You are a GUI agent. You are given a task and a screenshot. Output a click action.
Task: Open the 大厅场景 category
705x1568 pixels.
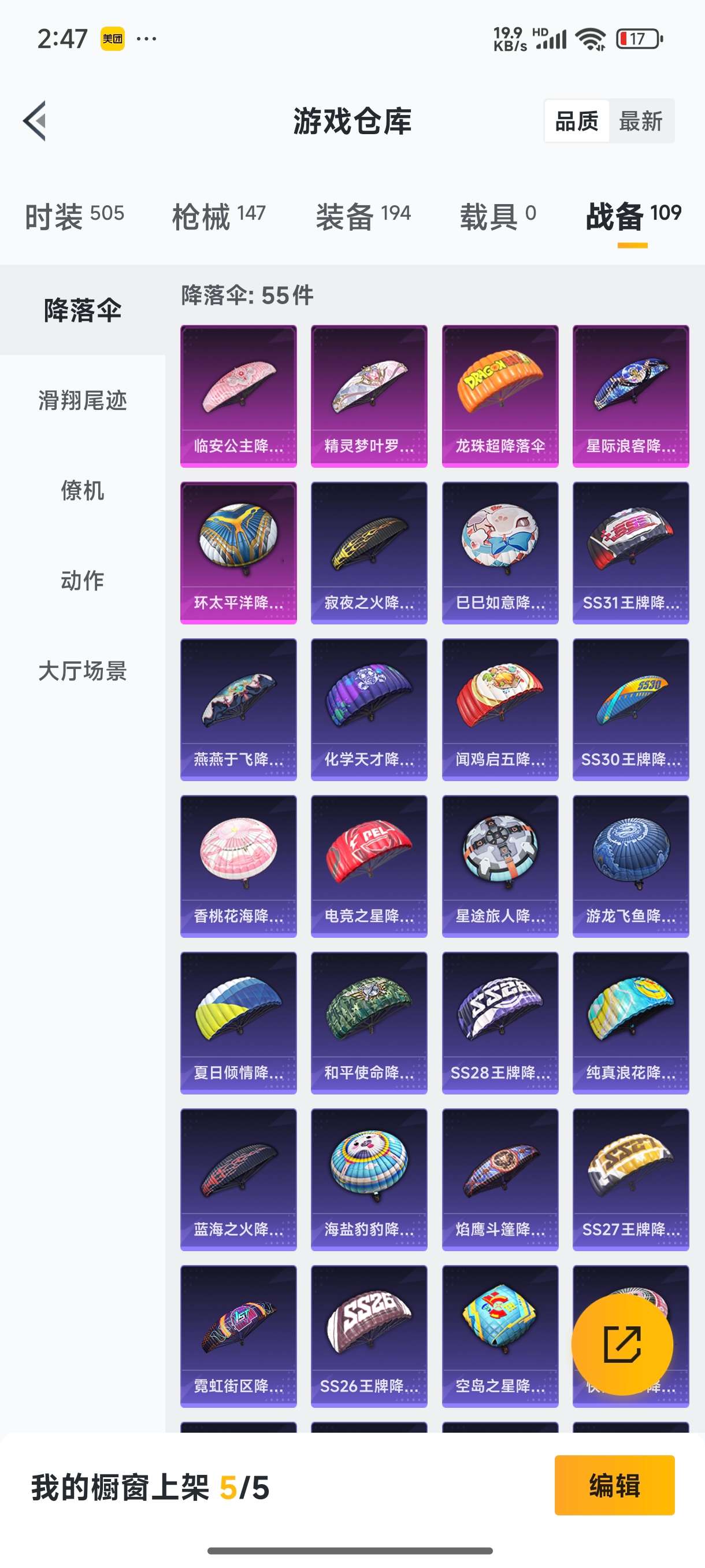pos(83,671)
